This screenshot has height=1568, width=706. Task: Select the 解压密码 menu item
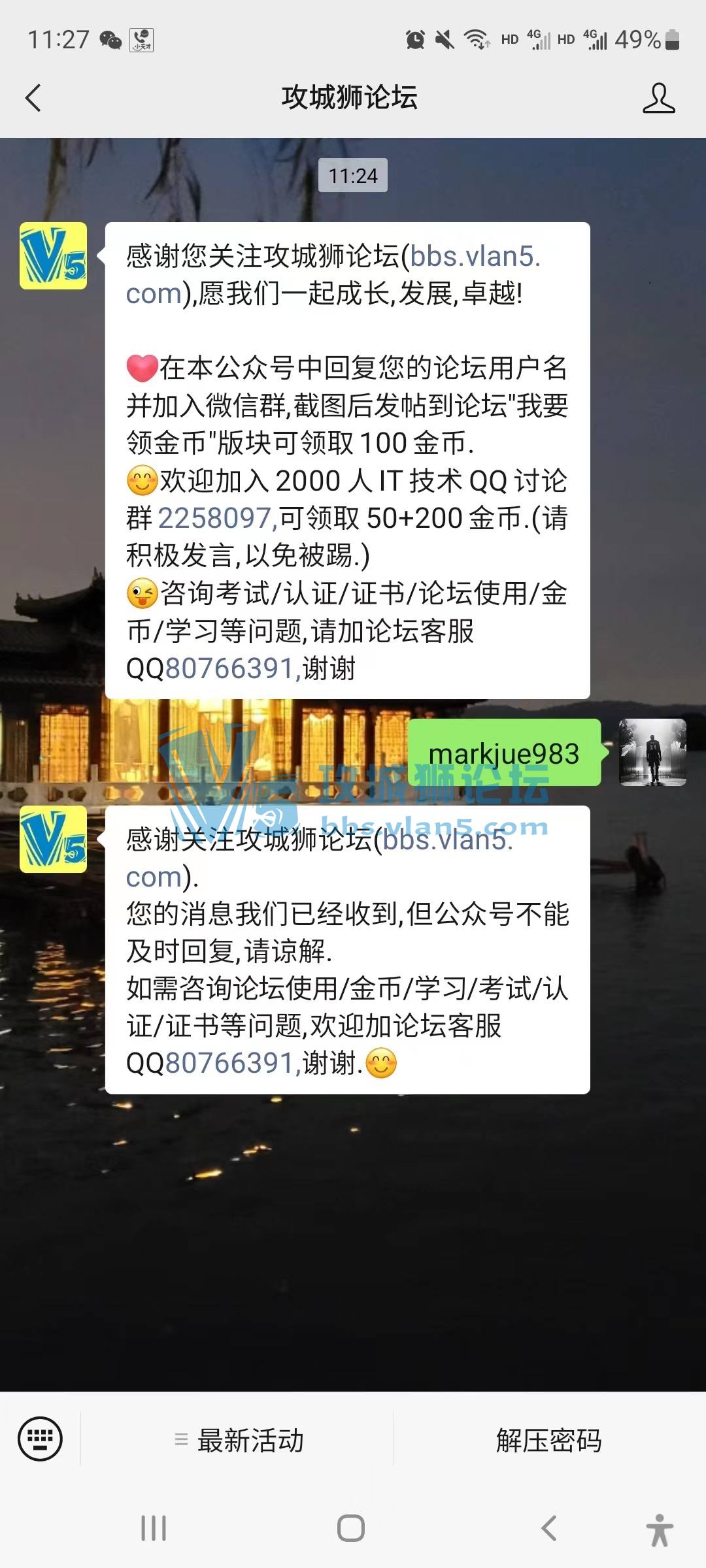point(548,1440)
